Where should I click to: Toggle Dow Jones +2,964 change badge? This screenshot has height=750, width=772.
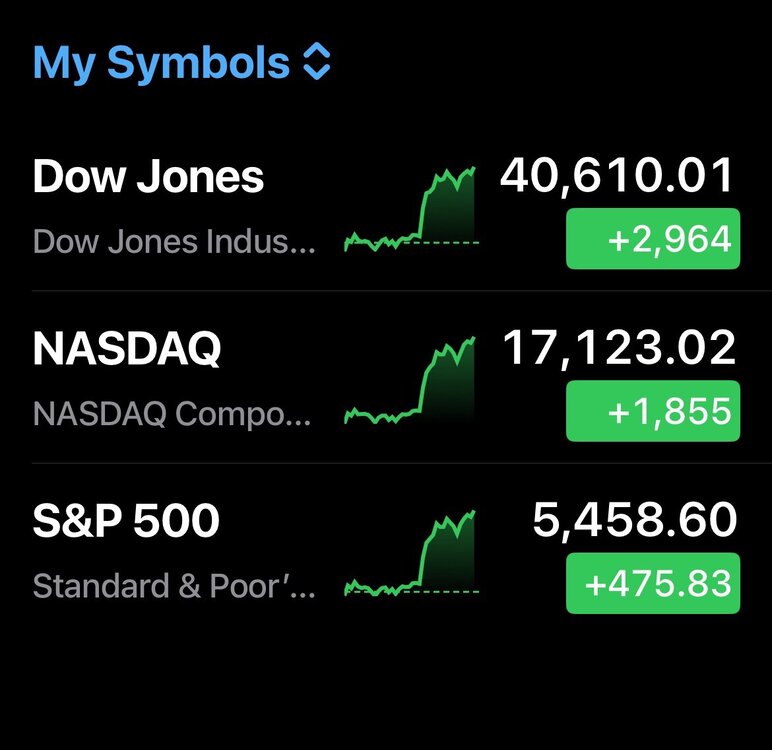pos(653,239)
